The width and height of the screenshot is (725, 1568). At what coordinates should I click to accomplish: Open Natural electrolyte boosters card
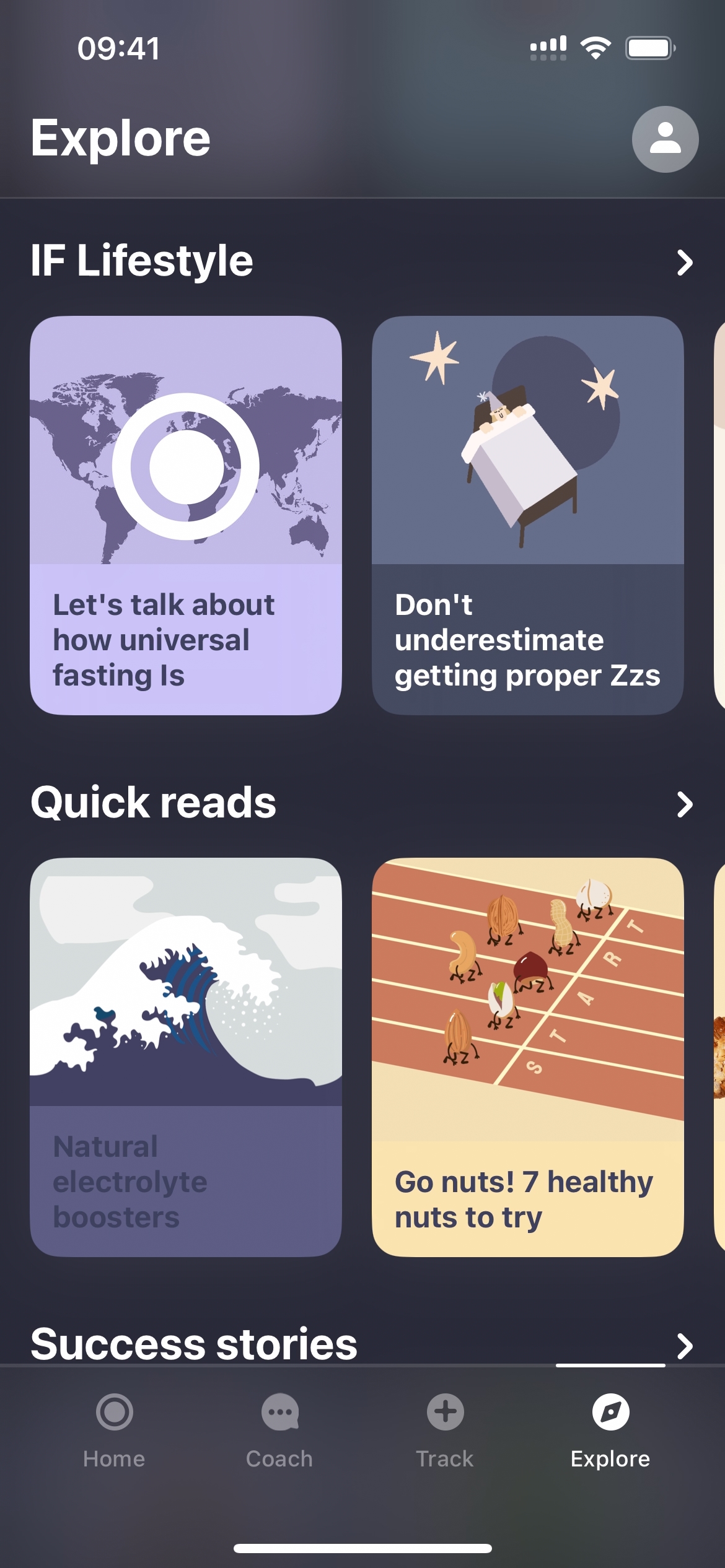click(186, 1056)
